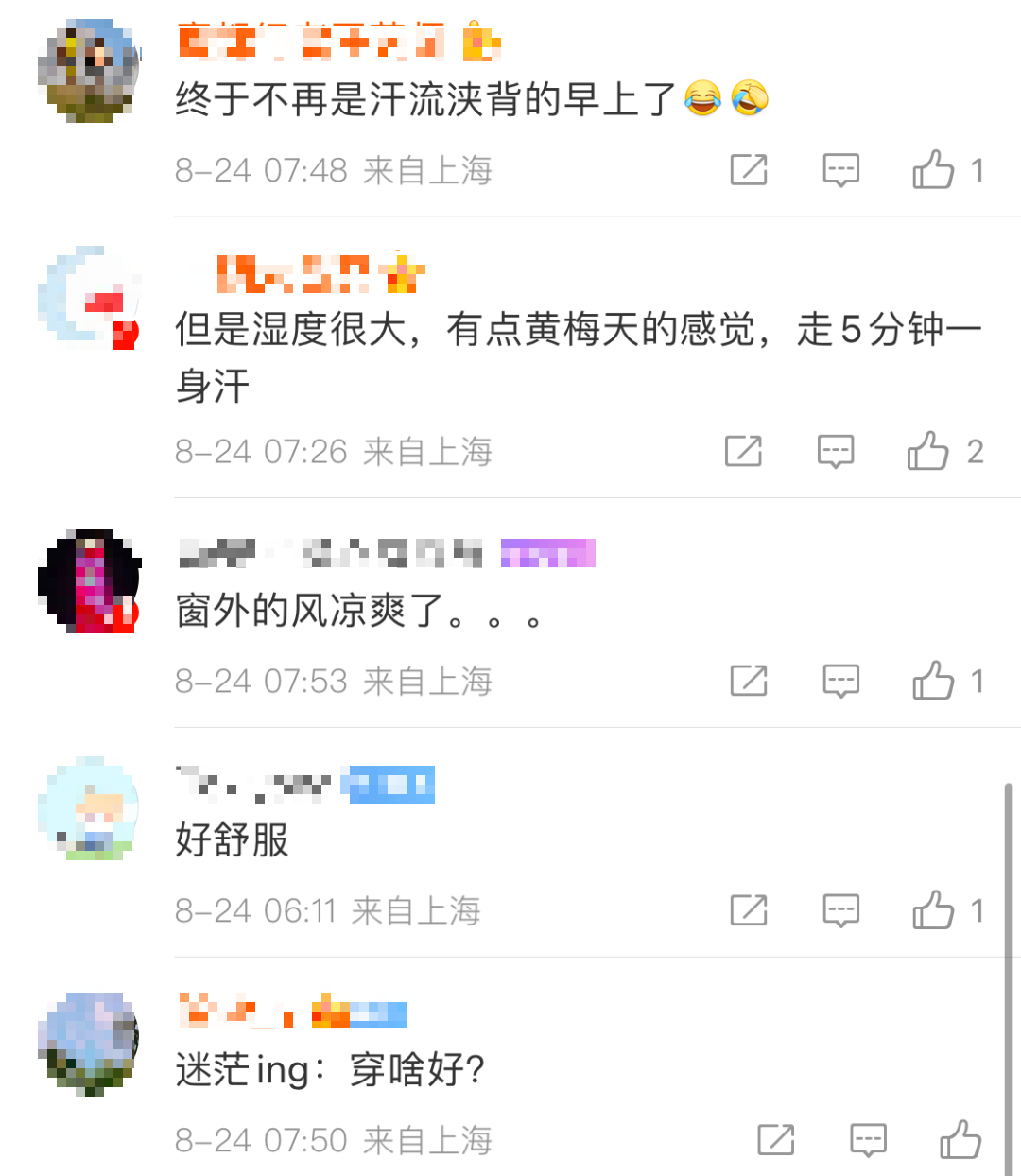The height and width of the screenshot is (1176, 1021).
Task: Like the comment '好舒服'
Action: coord(933,910)
